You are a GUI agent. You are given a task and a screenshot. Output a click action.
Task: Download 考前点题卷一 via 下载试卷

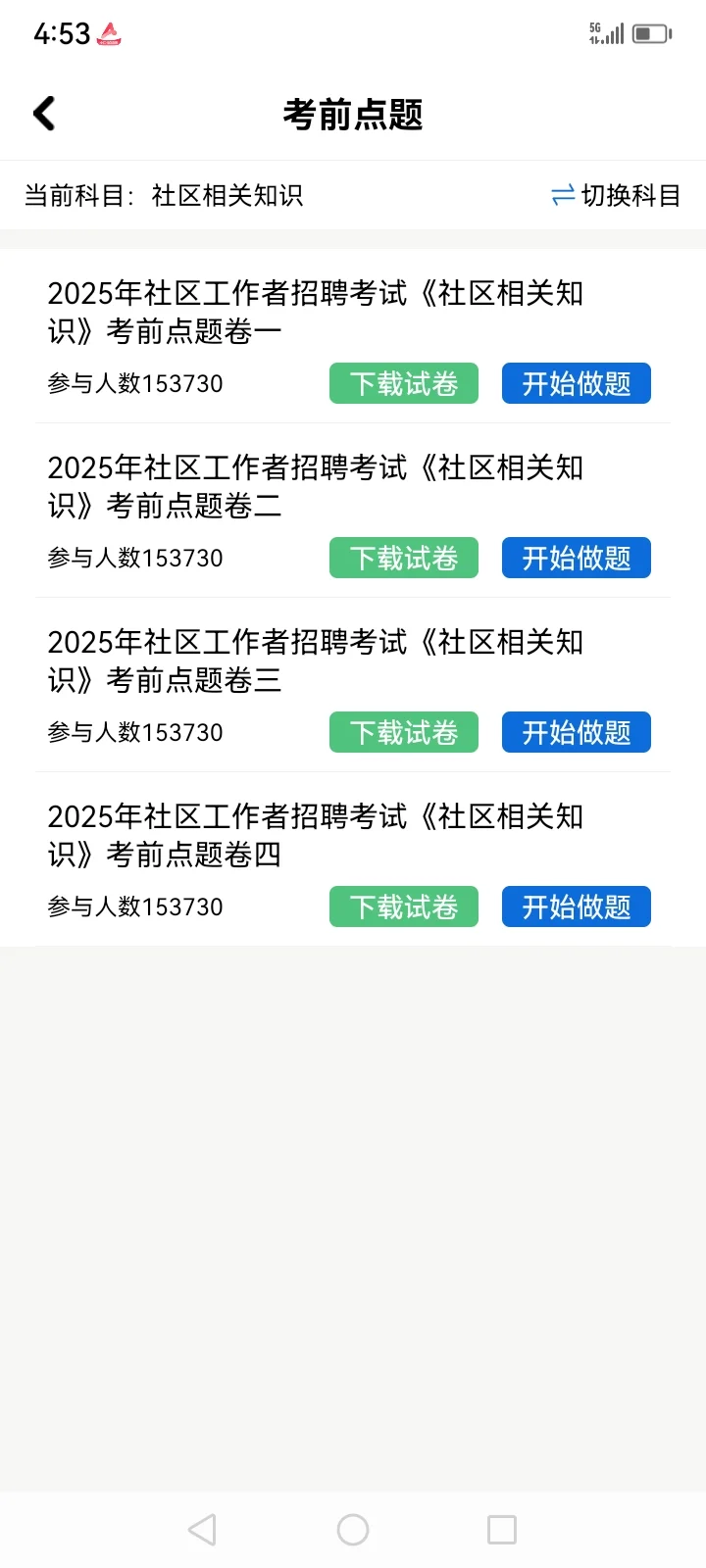coord(403,383)
